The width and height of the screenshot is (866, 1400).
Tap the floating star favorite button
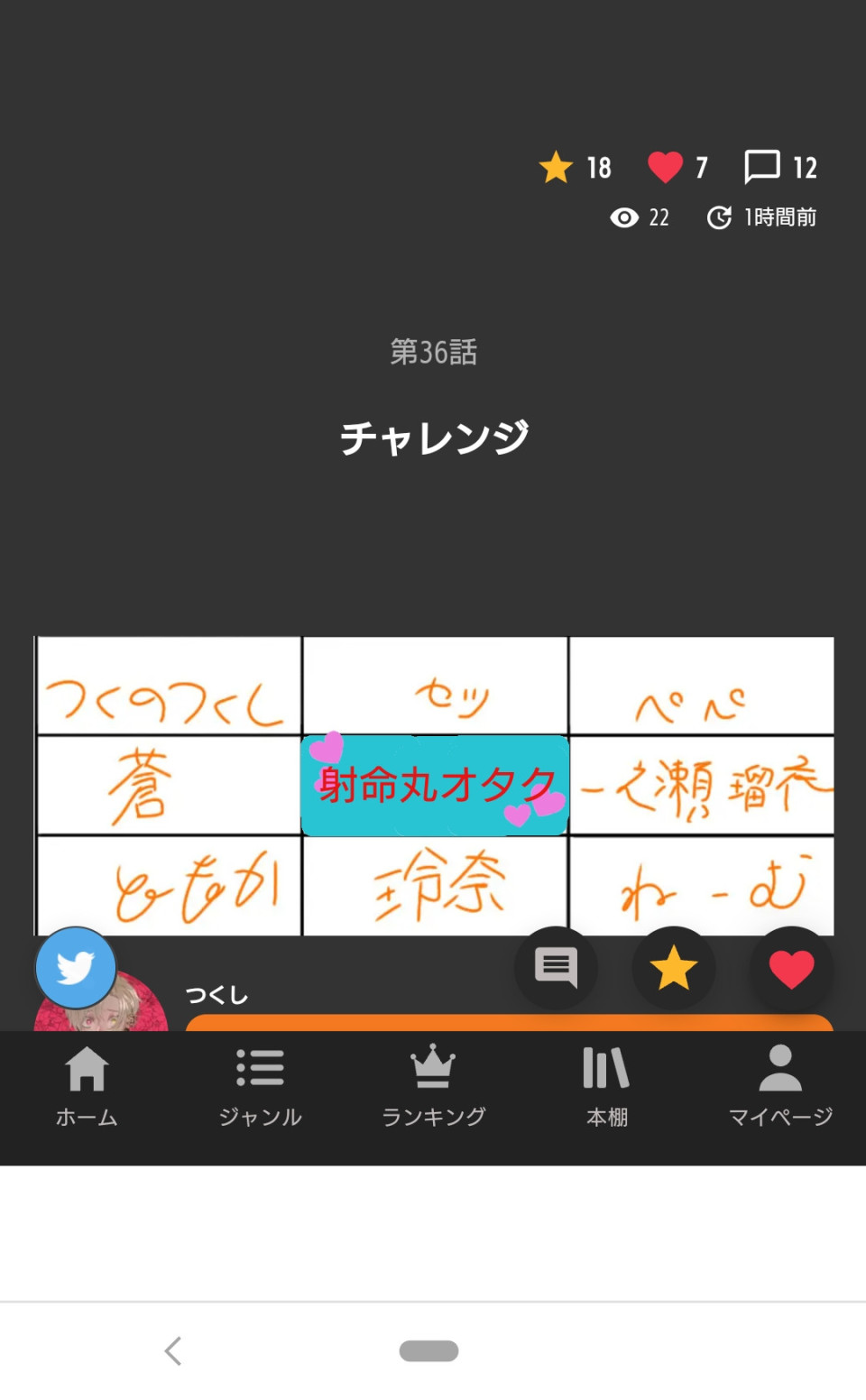pyautogui.click(x=674, y=968)
